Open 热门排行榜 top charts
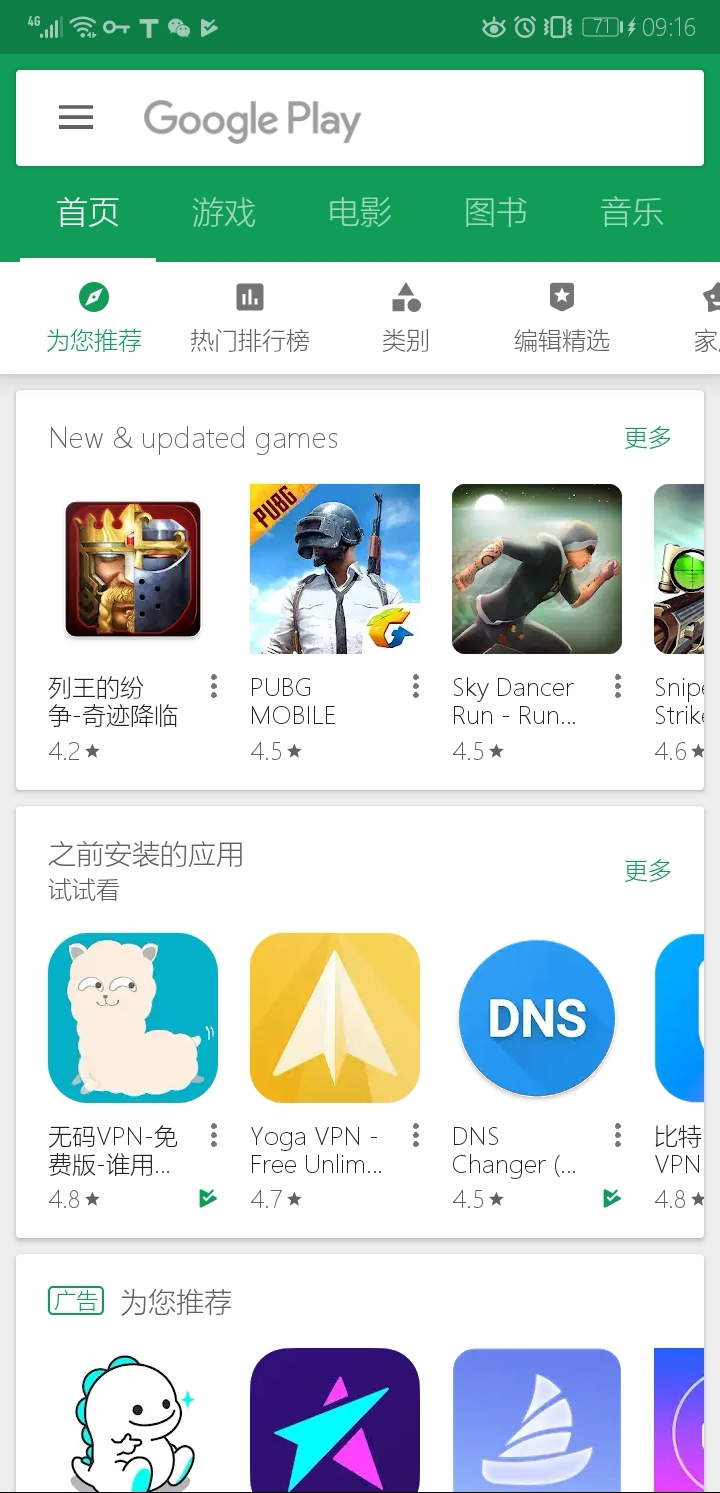 click(x=250, y=318)
